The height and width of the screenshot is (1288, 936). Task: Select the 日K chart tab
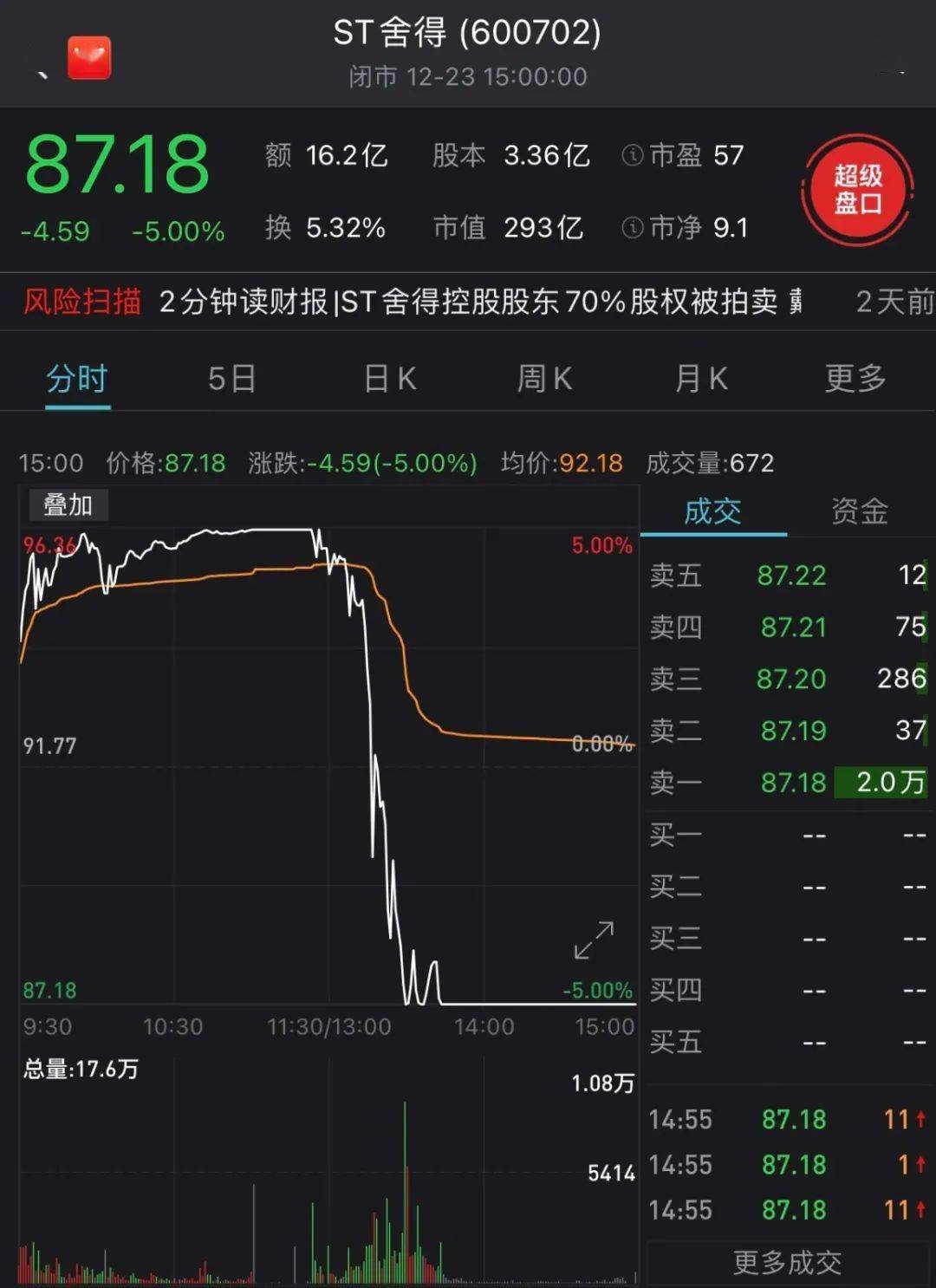[x=390, y=379]
